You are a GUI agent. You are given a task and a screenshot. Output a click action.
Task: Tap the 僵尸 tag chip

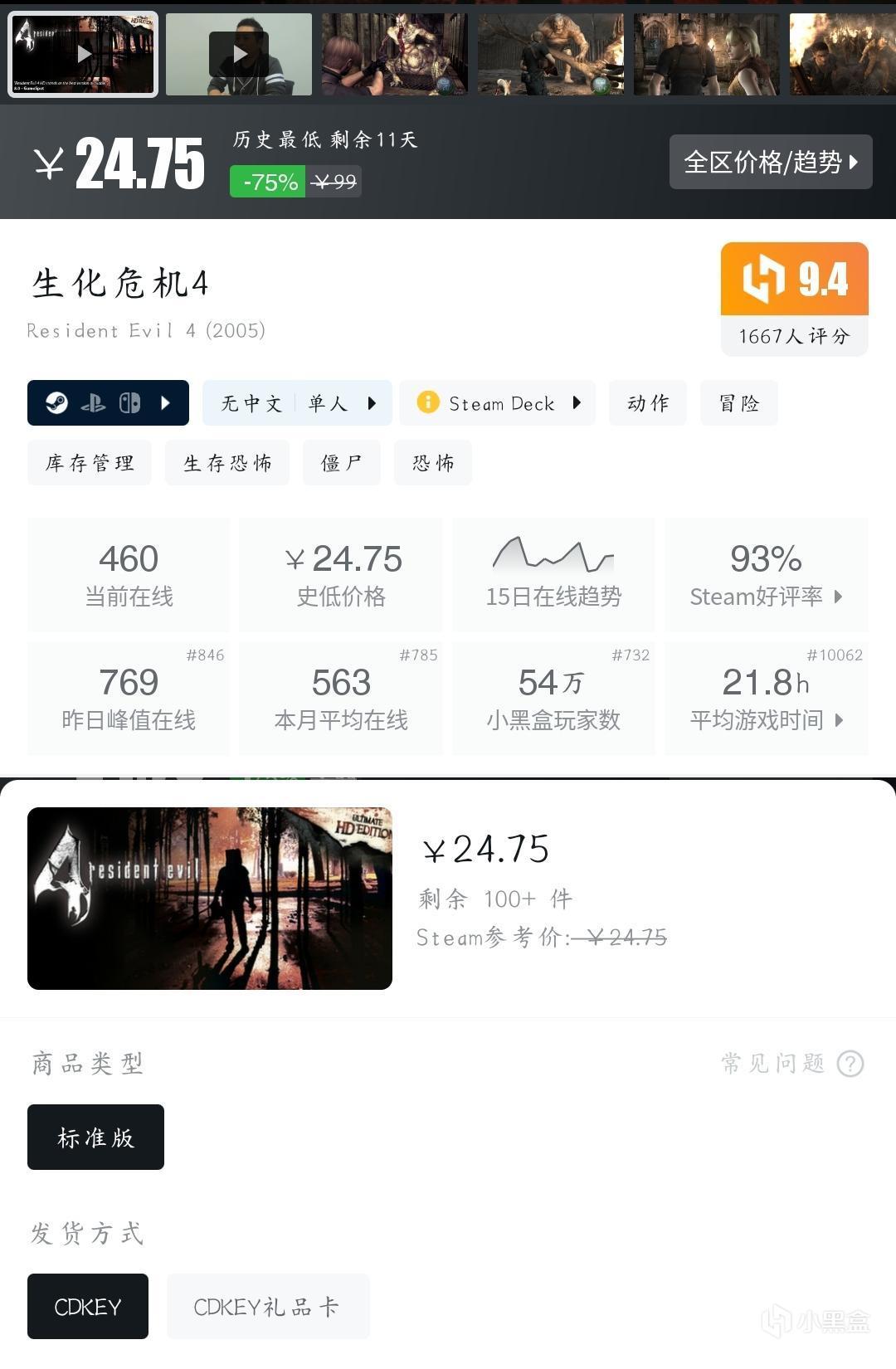tap(342, 463)
